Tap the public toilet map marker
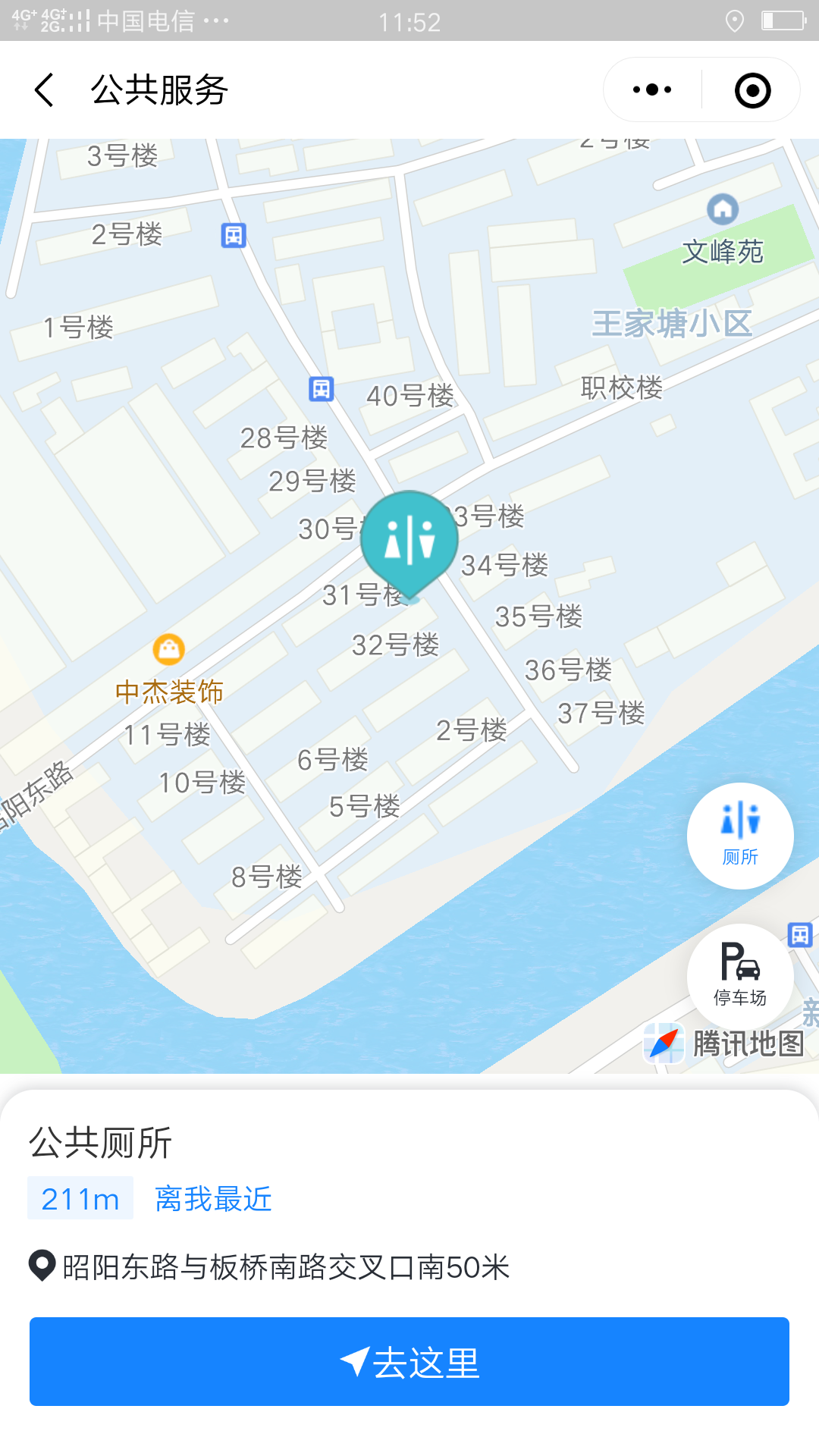 409,540
